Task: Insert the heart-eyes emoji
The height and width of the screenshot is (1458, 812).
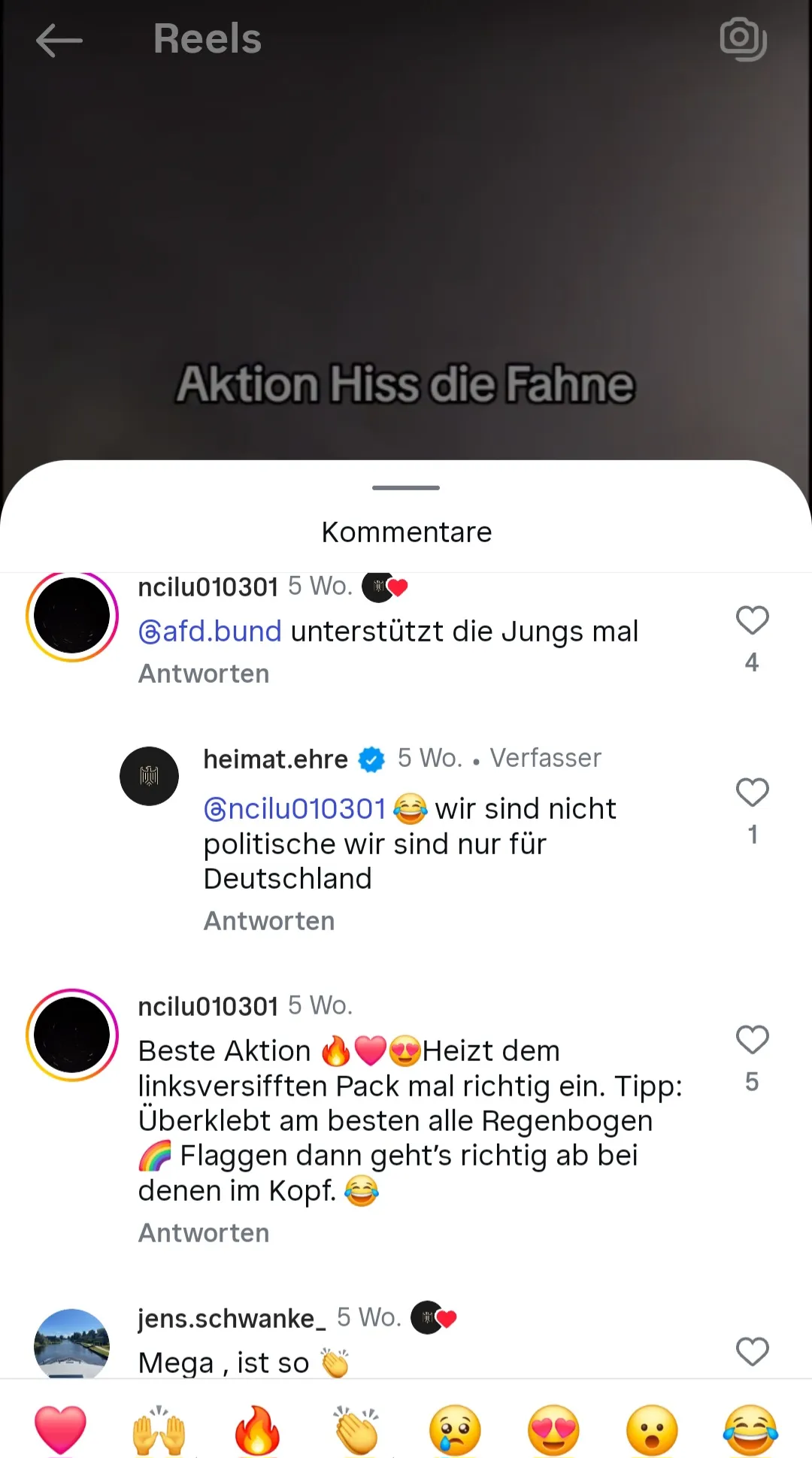Action: pyautogui.click(x=553, y=1429)
